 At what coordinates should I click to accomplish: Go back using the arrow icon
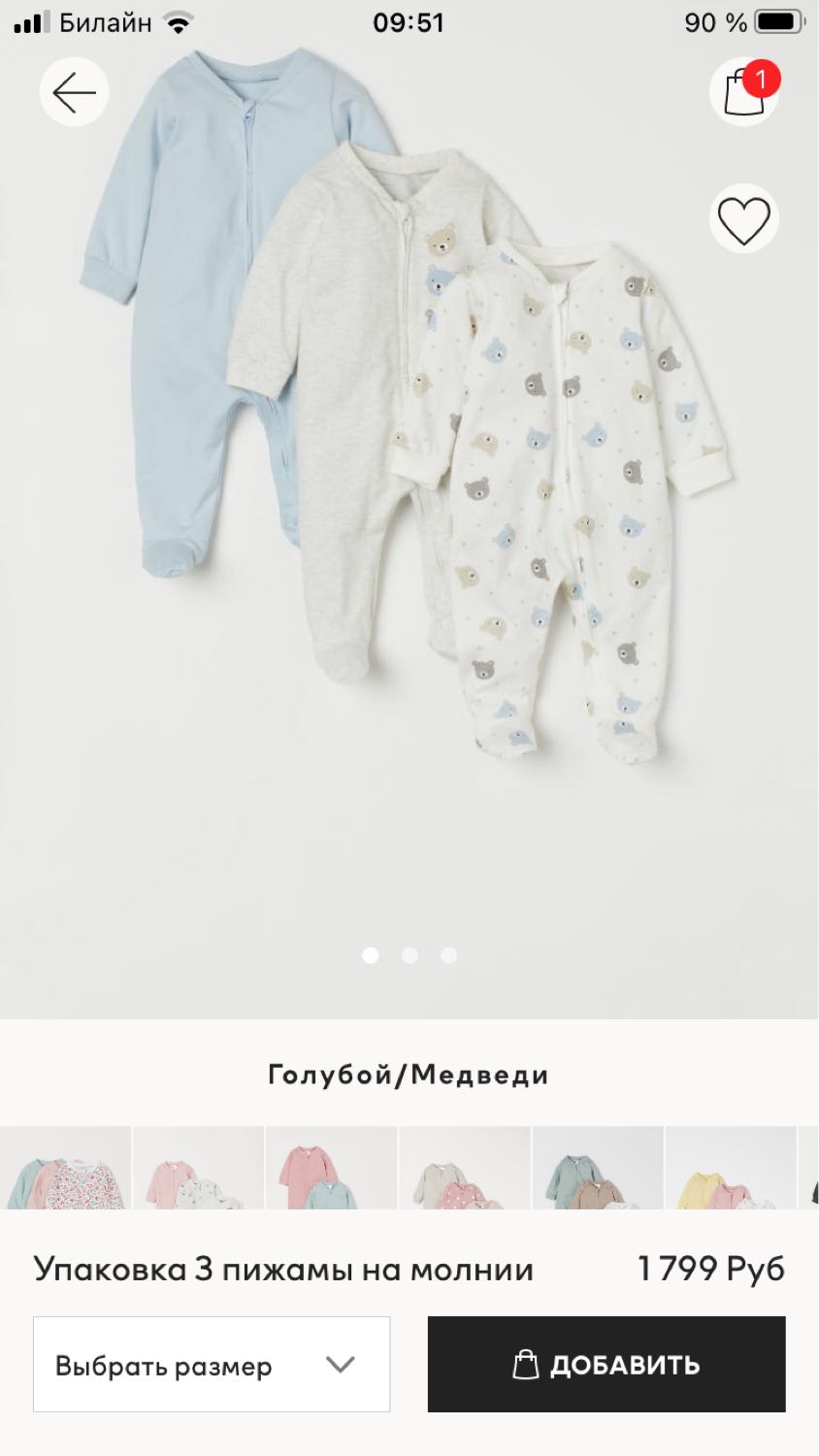pyautogui.click(x=74, y=93)
